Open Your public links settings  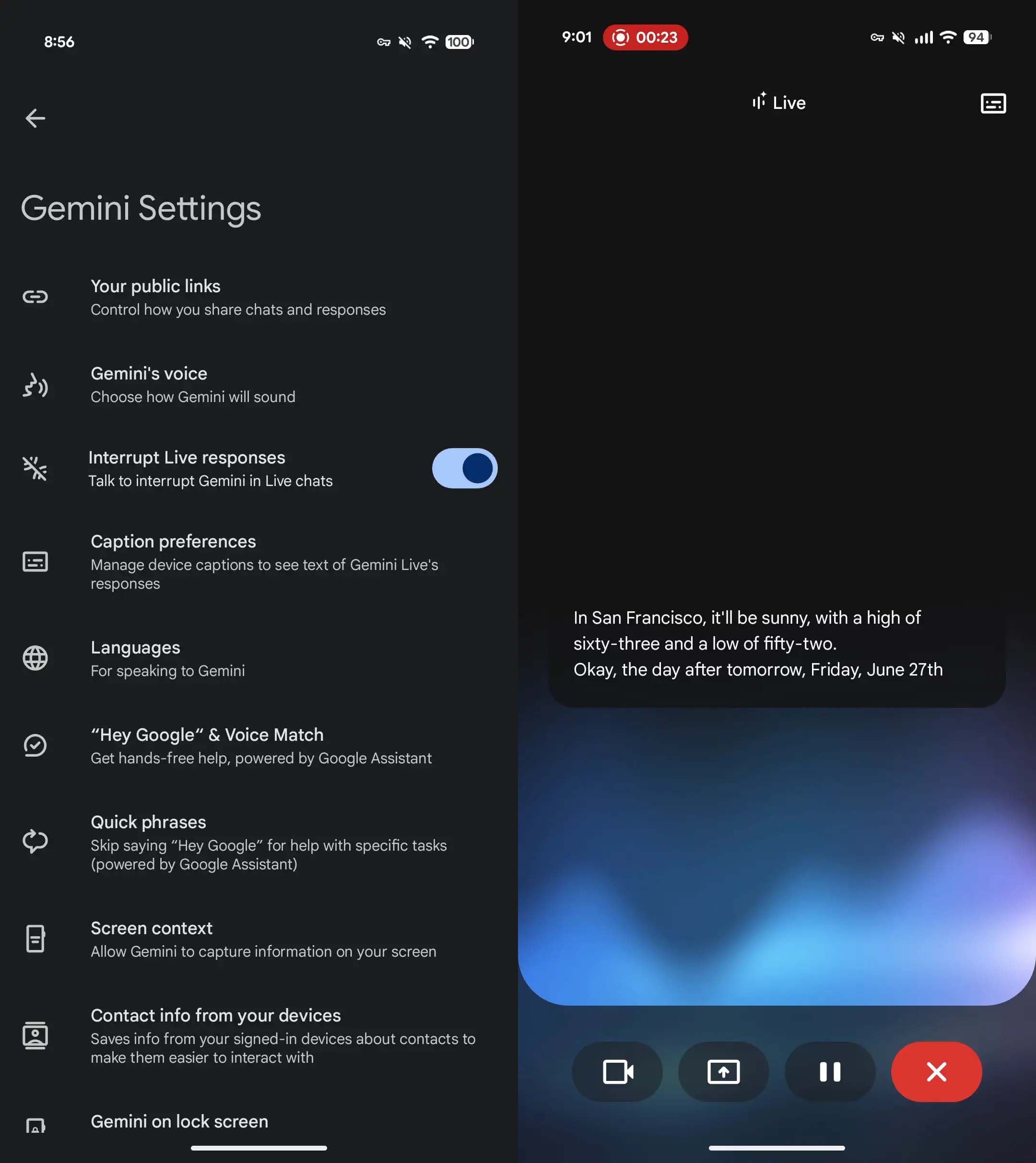click(x=238, y=297)
